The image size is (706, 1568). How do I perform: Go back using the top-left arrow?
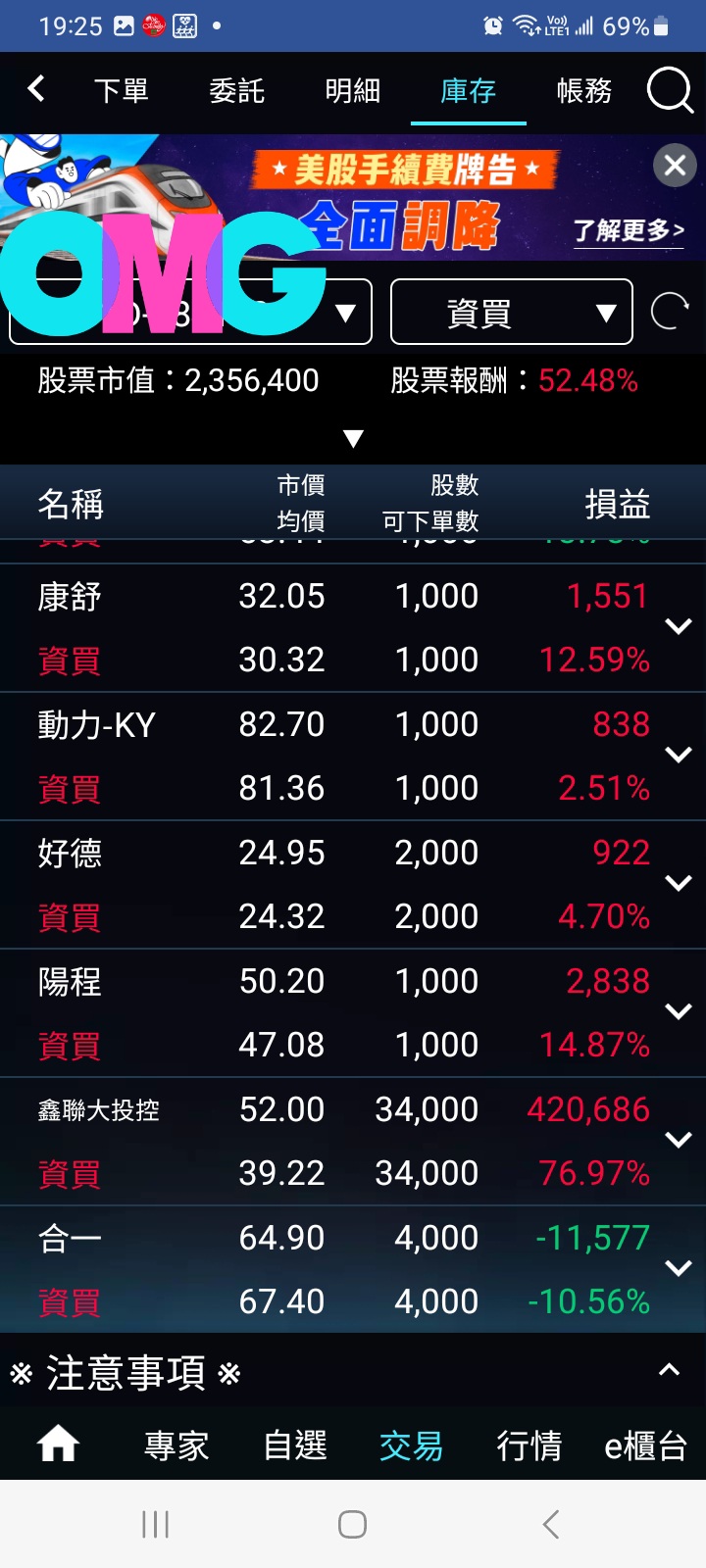pos(36,89)
